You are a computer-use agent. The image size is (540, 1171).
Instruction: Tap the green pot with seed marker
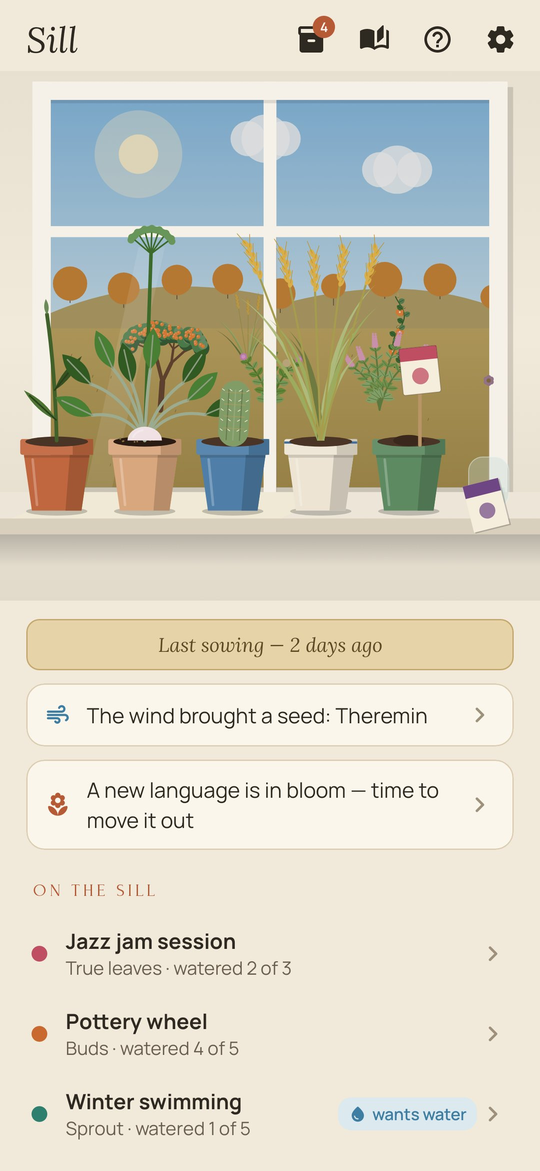tap(409, 475)
